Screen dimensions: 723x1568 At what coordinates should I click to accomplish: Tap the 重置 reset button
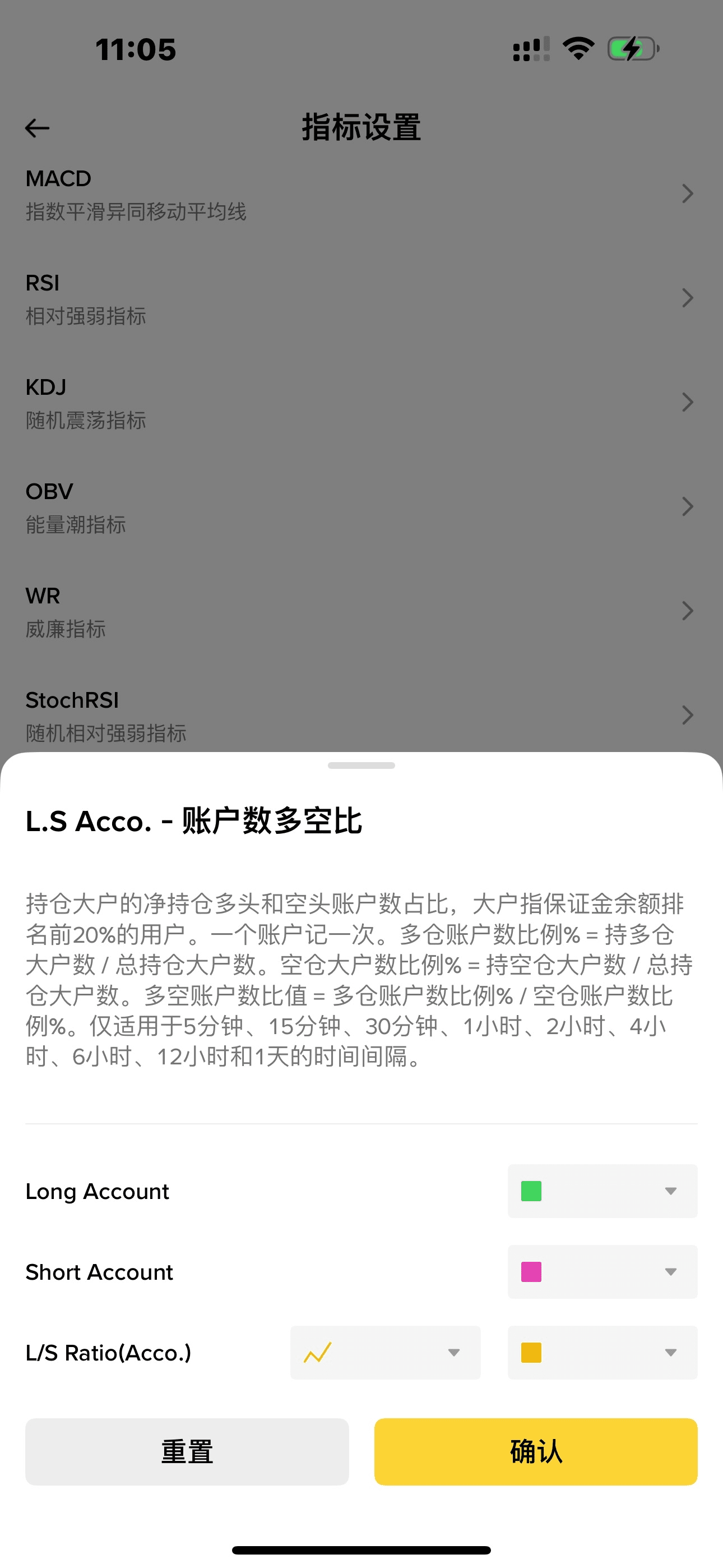tap(187, 1452)
